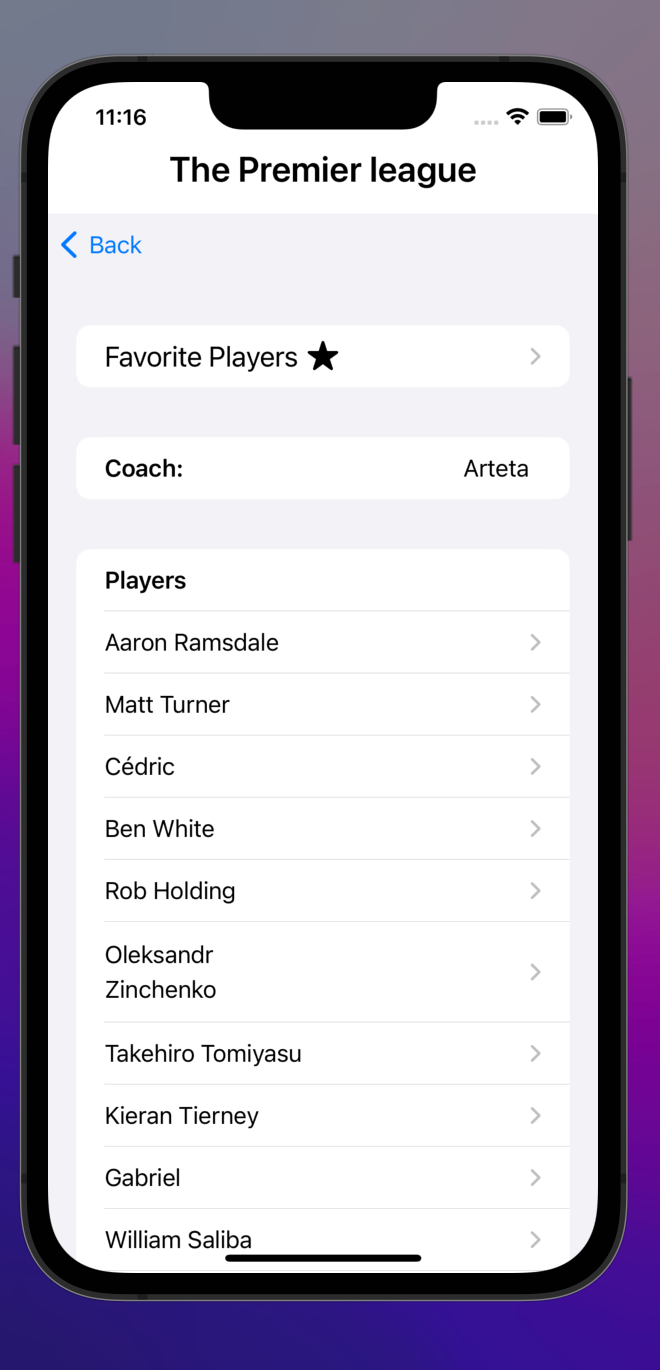Open Ben White's profile

[x=322, y=829]
